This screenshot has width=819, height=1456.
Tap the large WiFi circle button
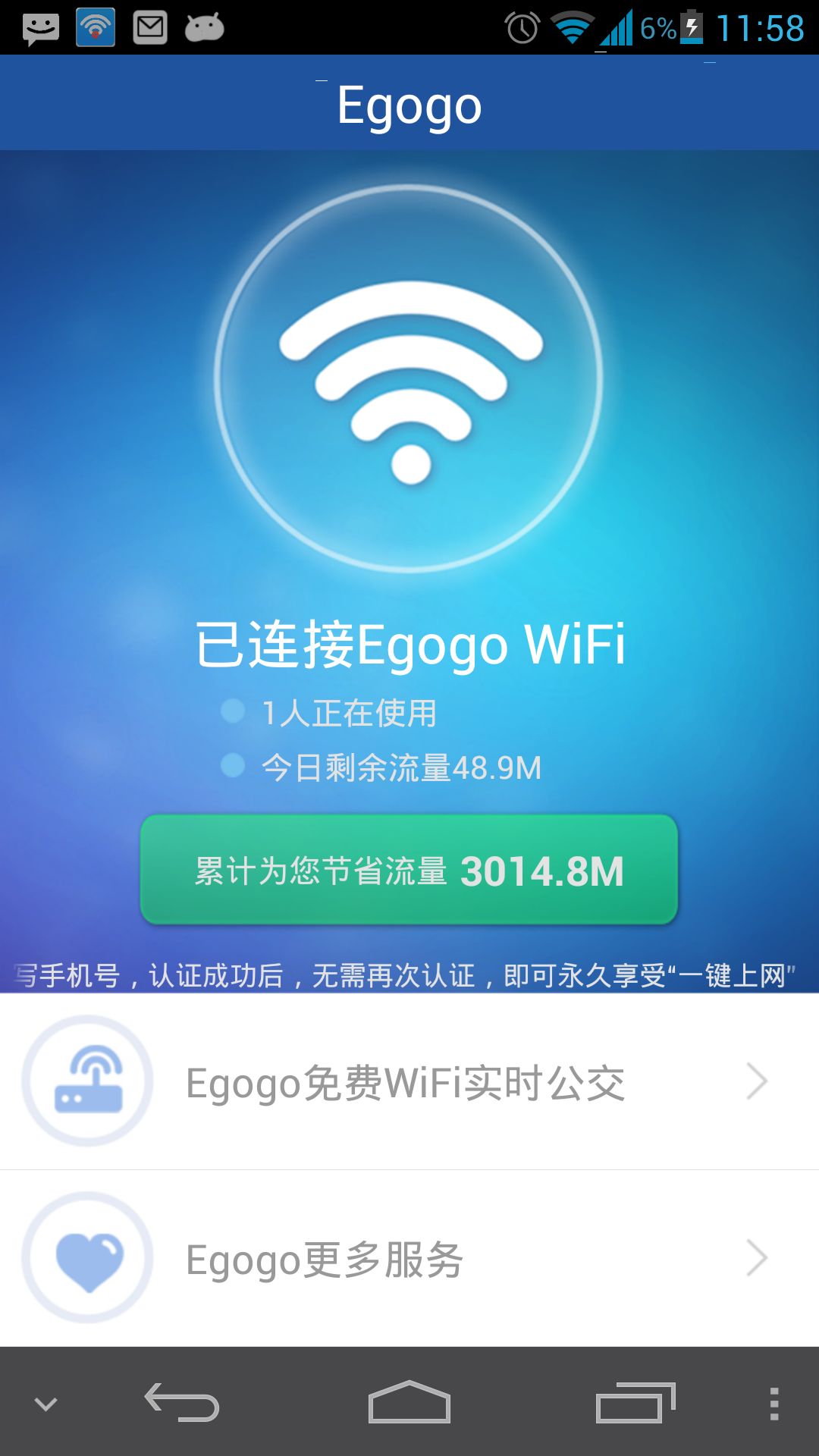(409, 378)
